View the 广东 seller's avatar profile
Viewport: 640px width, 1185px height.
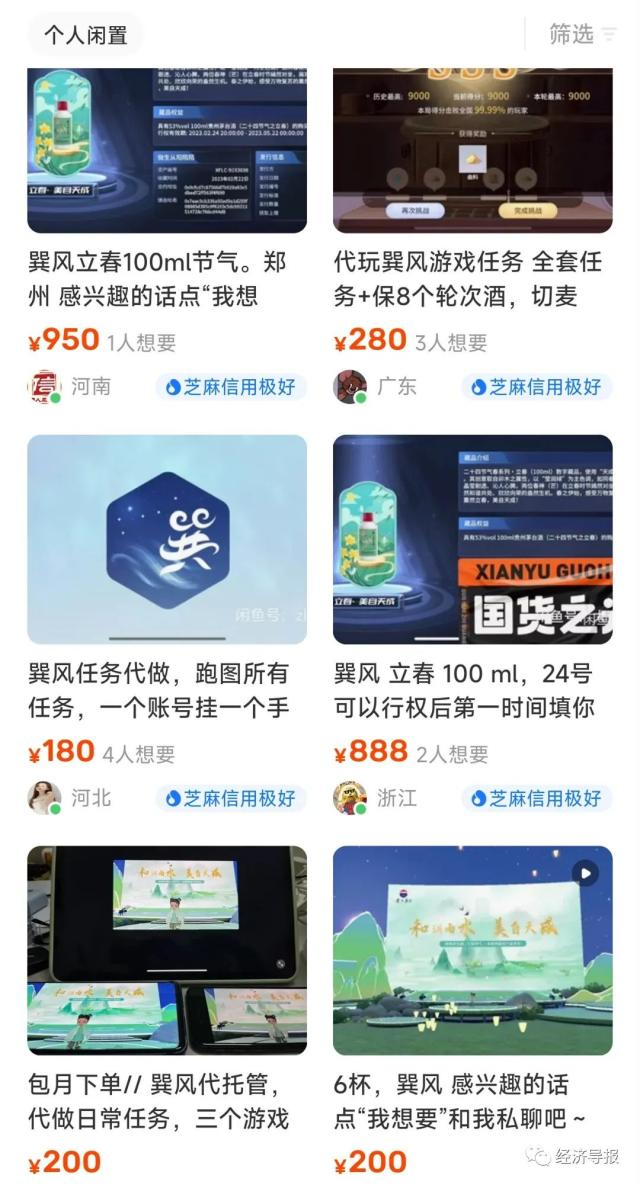point(350,386)
